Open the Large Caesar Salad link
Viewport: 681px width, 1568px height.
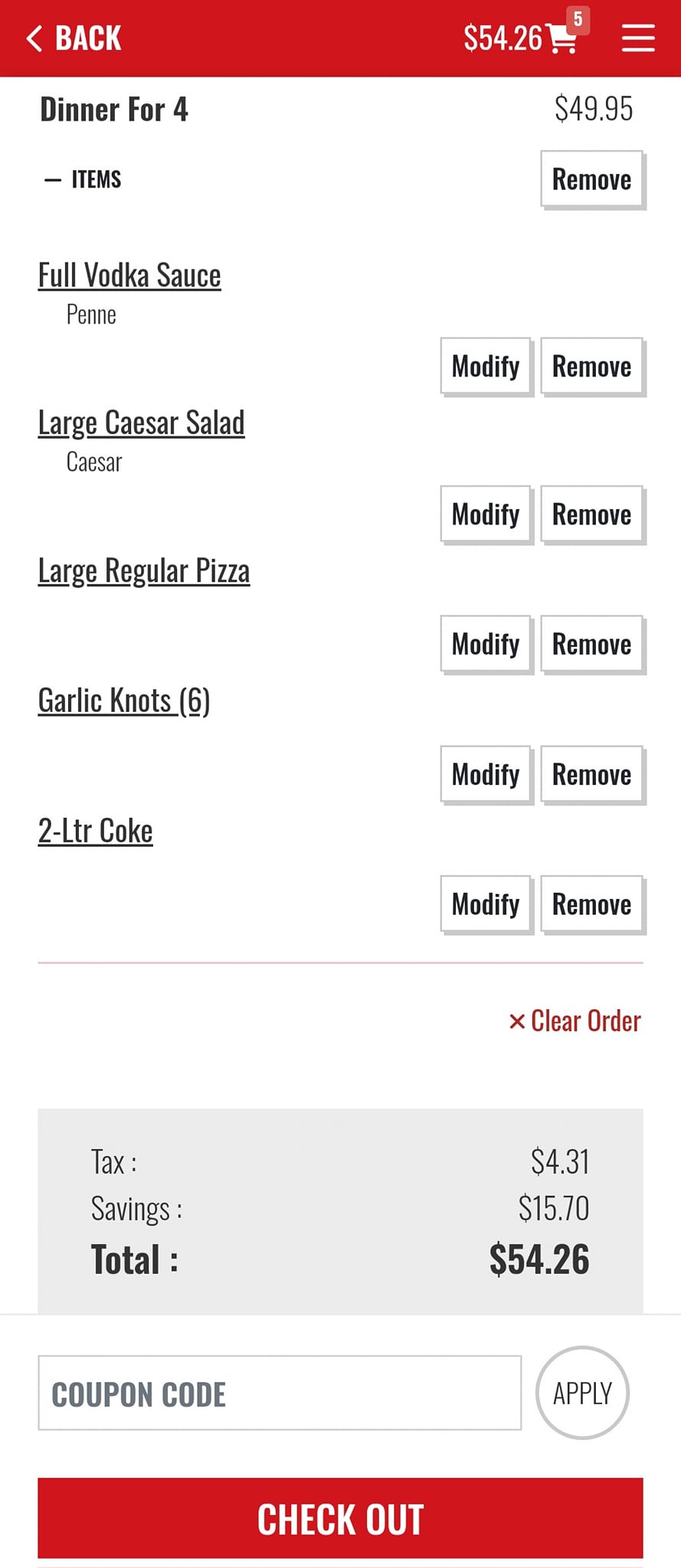click(142, 423)
